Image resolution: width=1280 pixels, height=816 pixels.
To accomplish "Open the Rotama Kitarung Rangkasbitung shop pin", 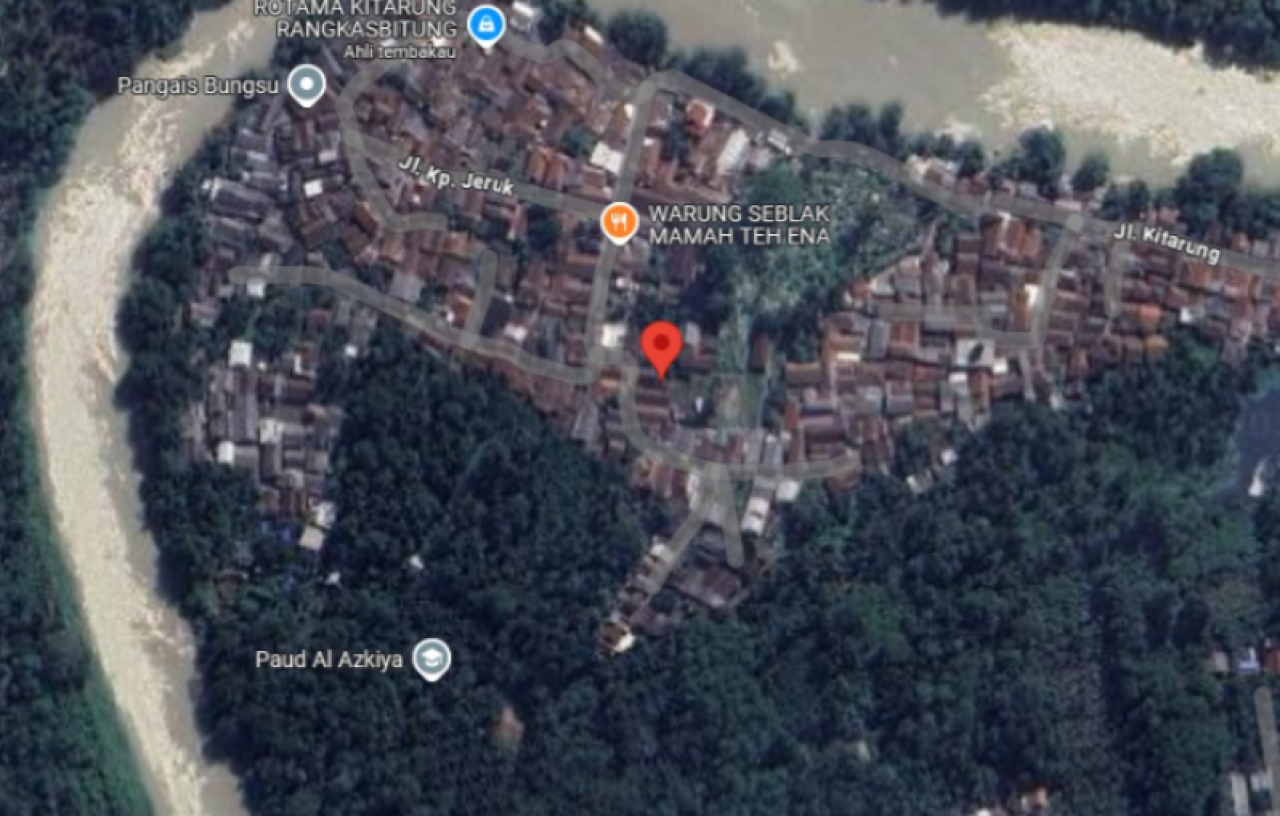I will pos(487,21).
